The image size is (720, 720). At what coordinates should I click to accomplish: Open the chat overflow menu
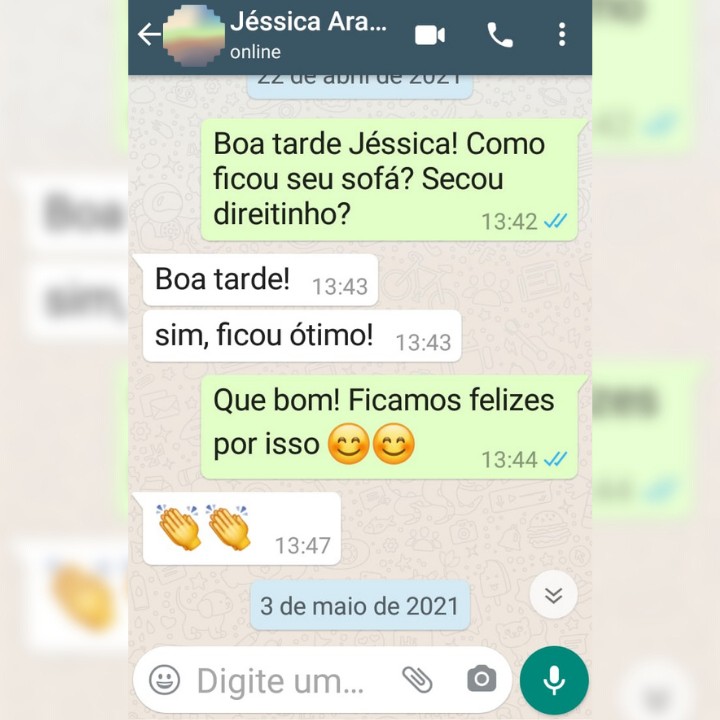(562, 35)
